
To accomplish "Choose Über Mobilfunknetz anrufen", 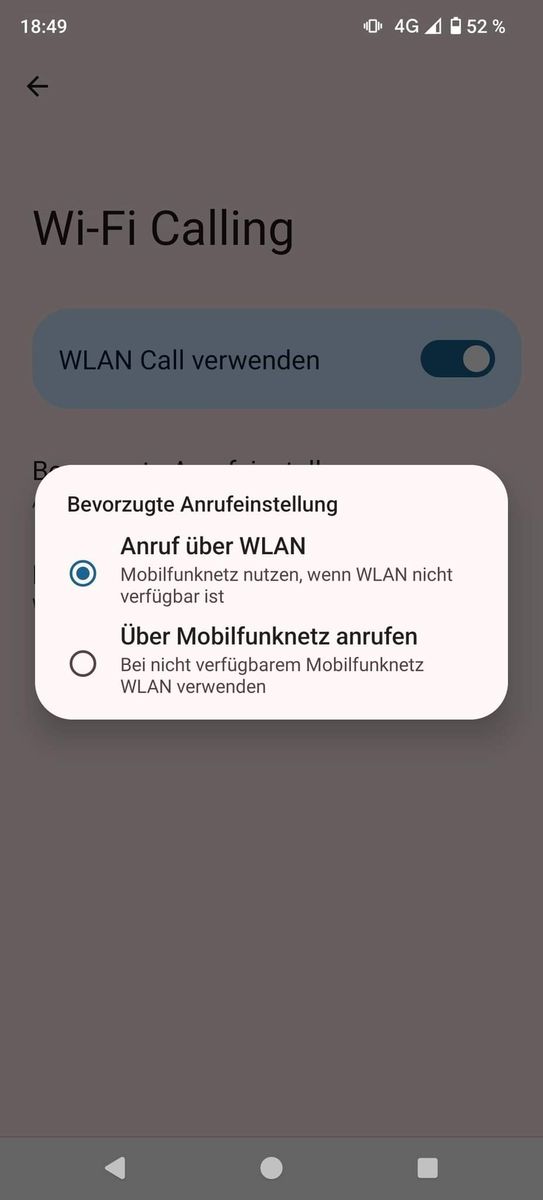I will pyautogui.click(x=271, y=661).
